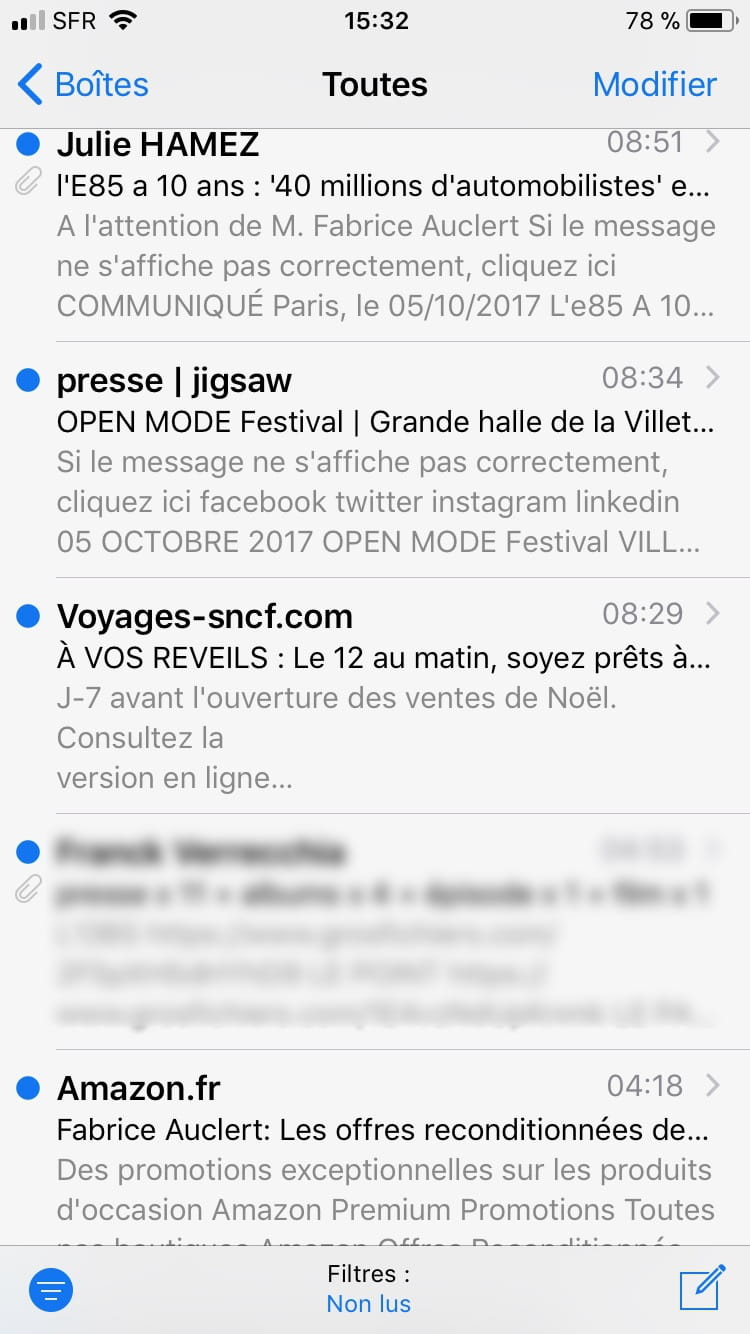Compose a new email
The width and height of the screenshot is (750, 1334).
point(701,1287)
